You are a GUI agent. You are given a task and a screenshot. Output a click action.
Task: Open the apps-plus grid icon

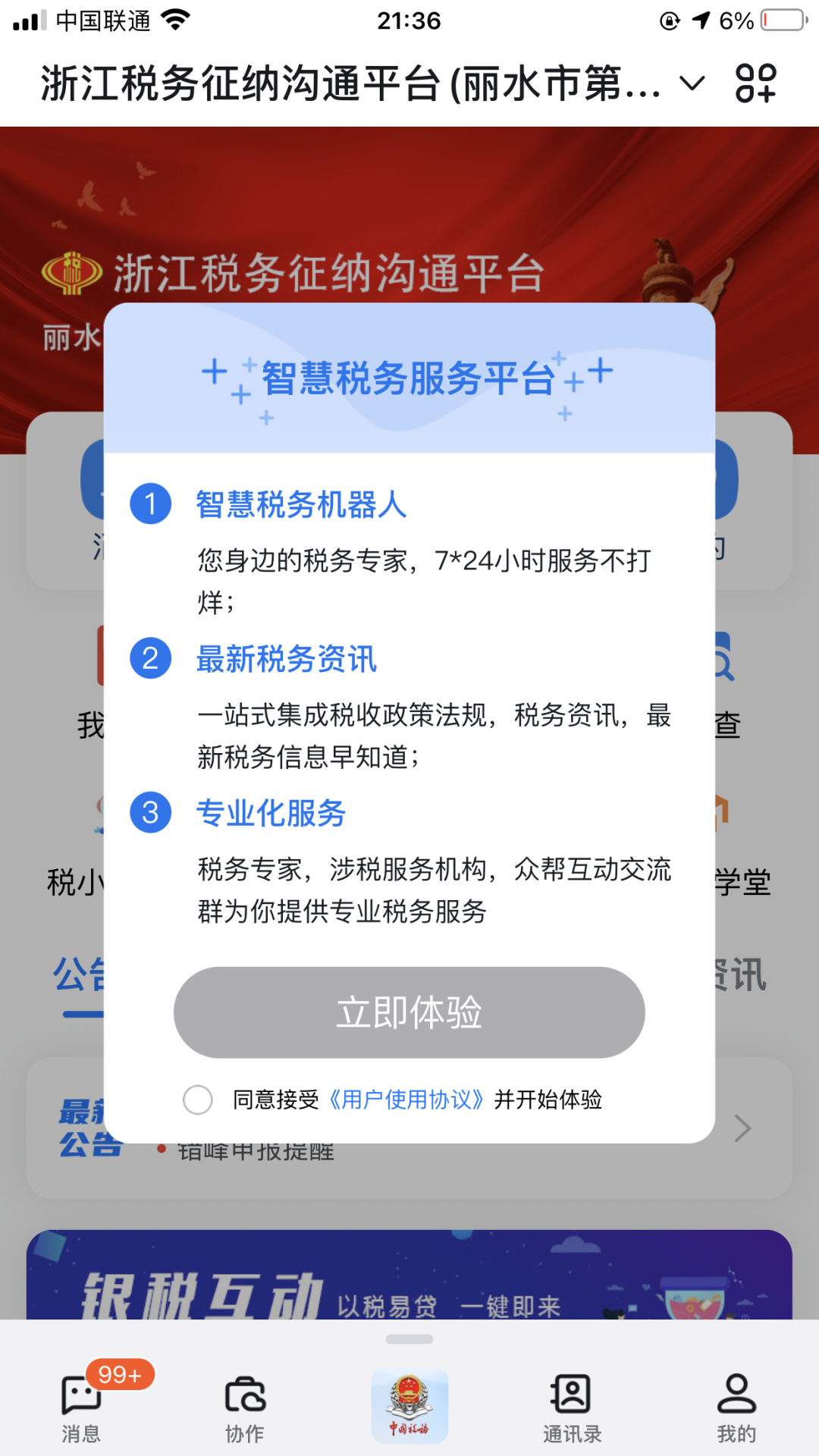coord(755,83)
